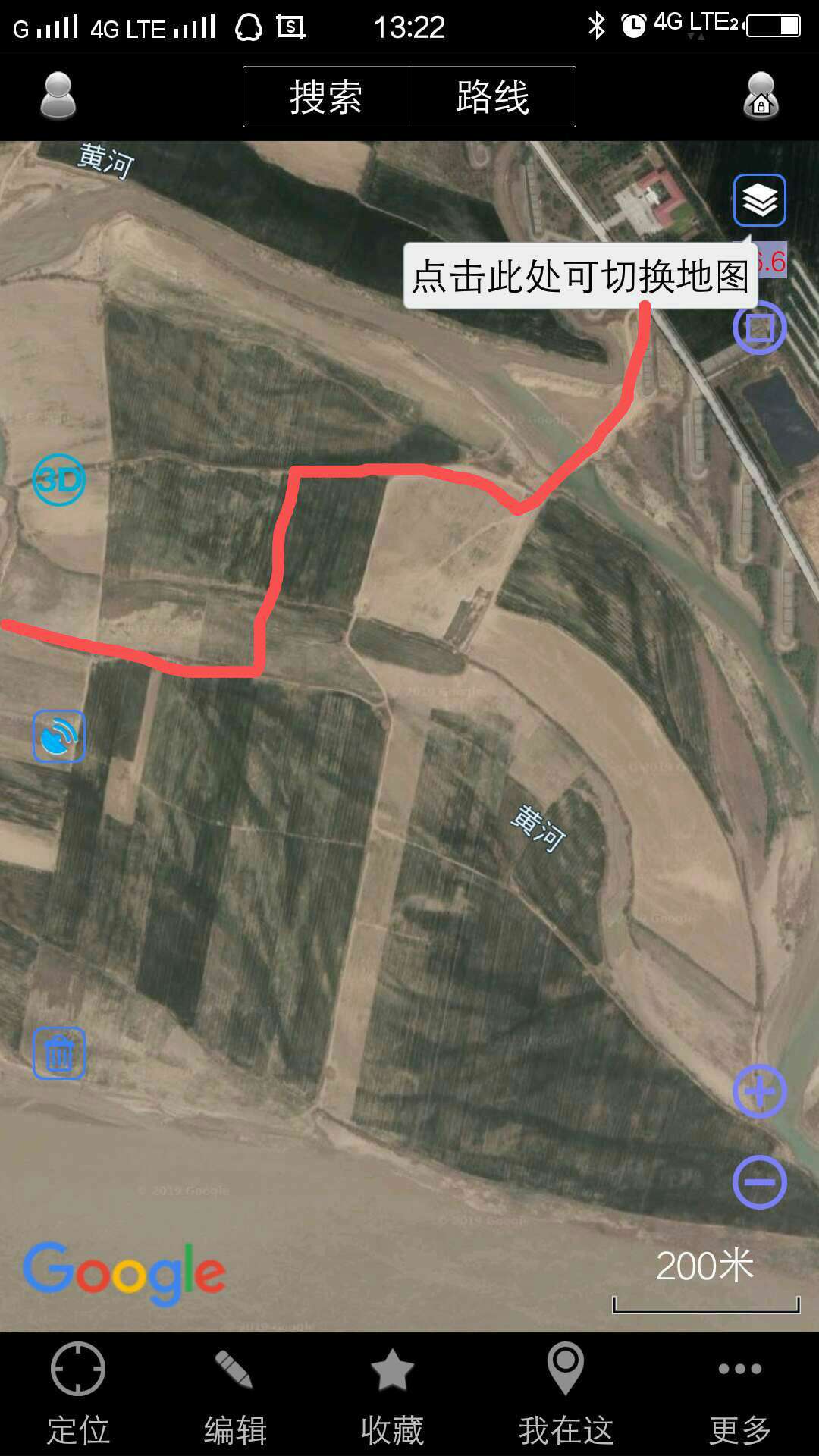Image resolution: width=819 pixels, height=1456 pixels.
Task: Tap the 搜索 search button
Action: tap(326, 97)
